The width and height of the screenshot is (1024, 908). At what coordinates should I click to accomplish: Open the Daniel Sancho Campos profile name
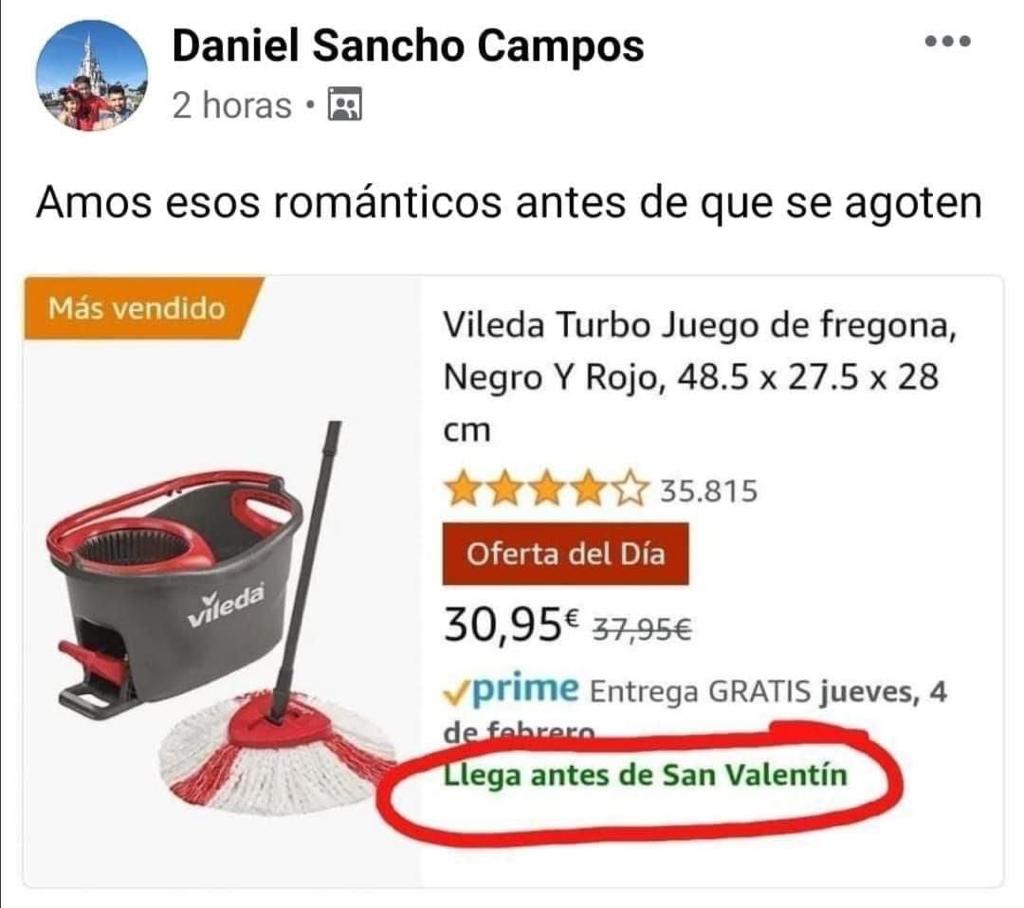point(408,46)
